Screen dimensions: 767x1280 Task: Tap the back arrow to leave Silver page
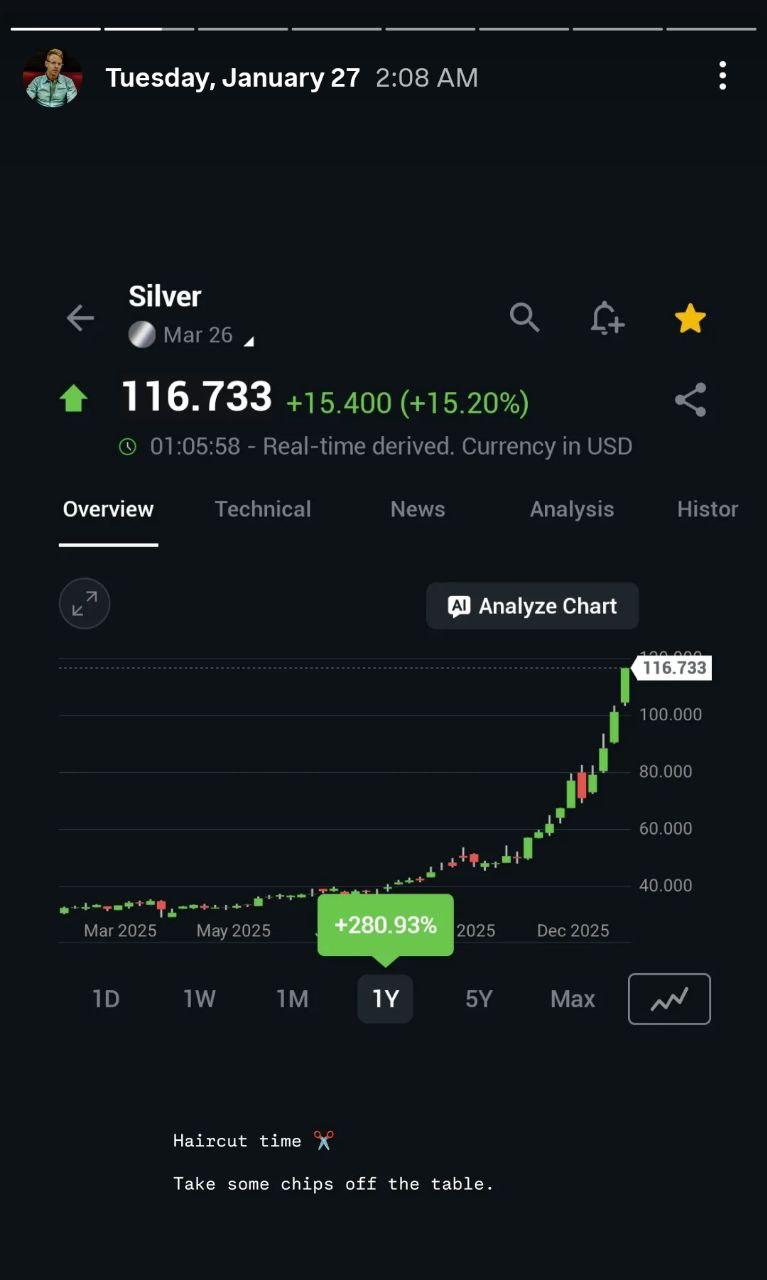[80, 318]
